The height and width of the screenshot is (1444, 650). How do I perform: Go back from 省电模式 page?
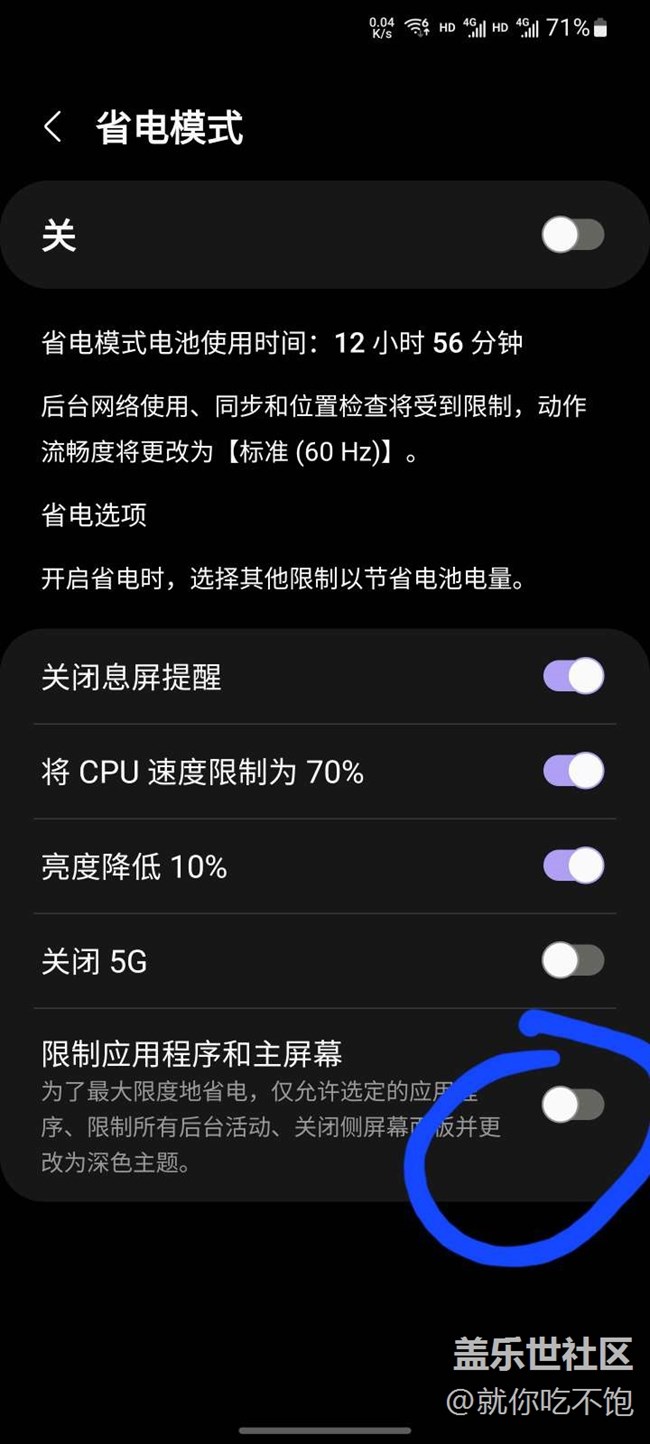click(x=53, y=127)
